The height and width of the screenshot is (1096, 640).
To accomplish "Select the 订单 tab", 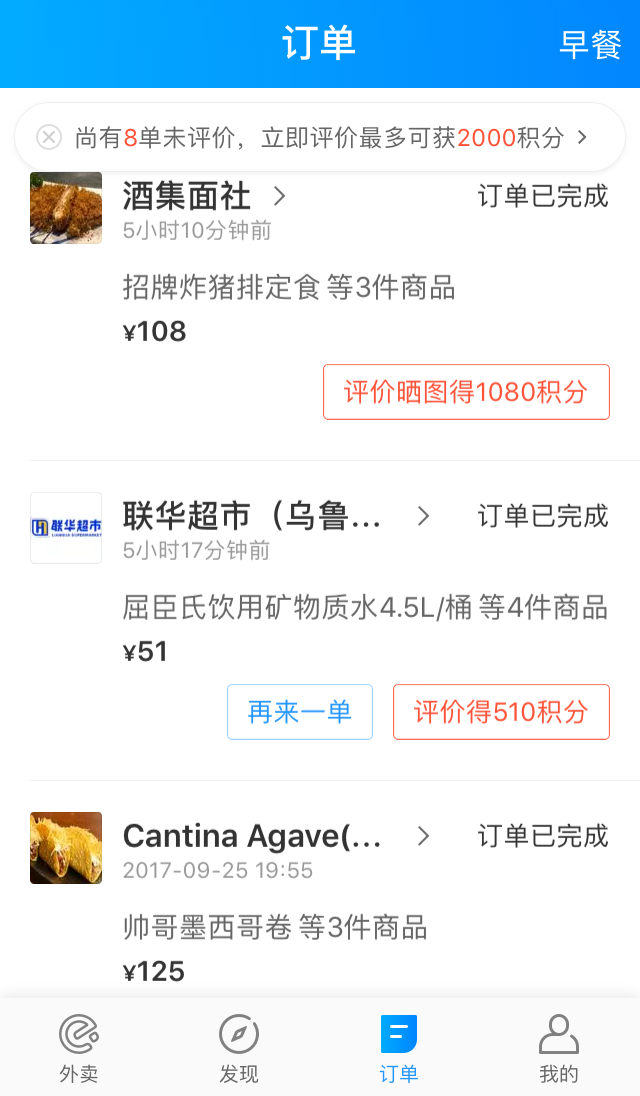I will point(399,1048).
